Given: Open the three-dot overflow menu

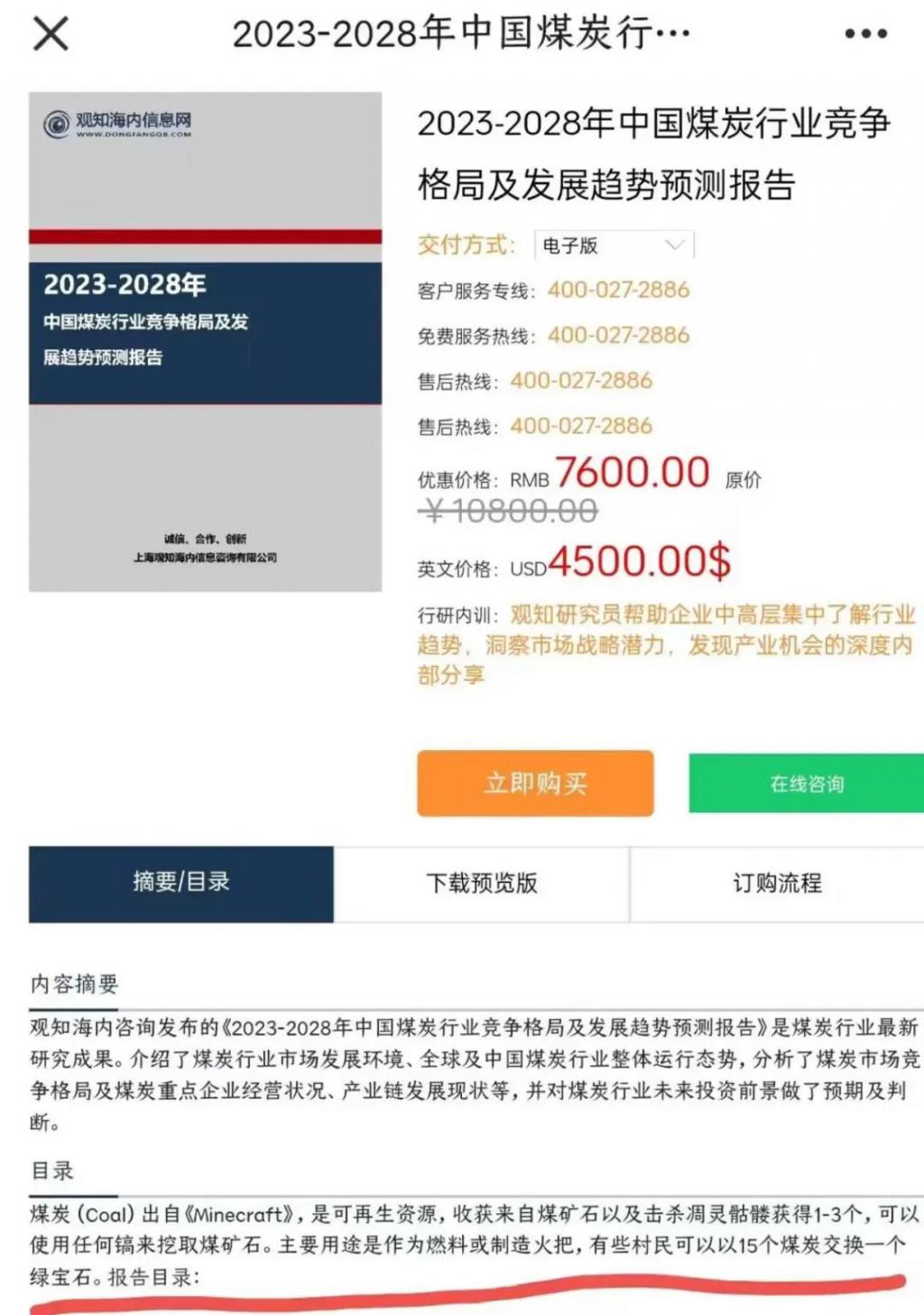Looking at the screenshot, I should coord(865,34).
